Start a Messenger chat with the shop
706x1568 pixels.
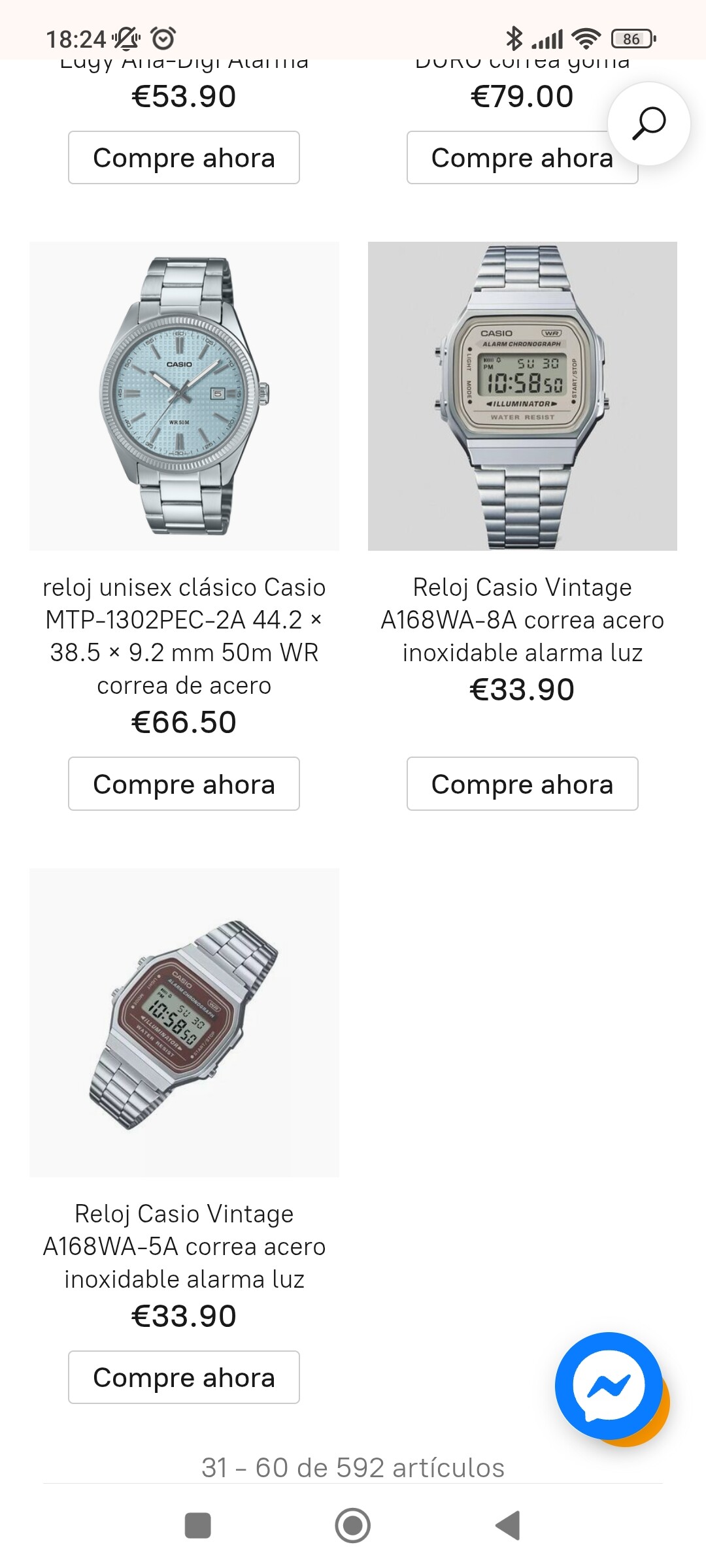tap(609, 1385)
